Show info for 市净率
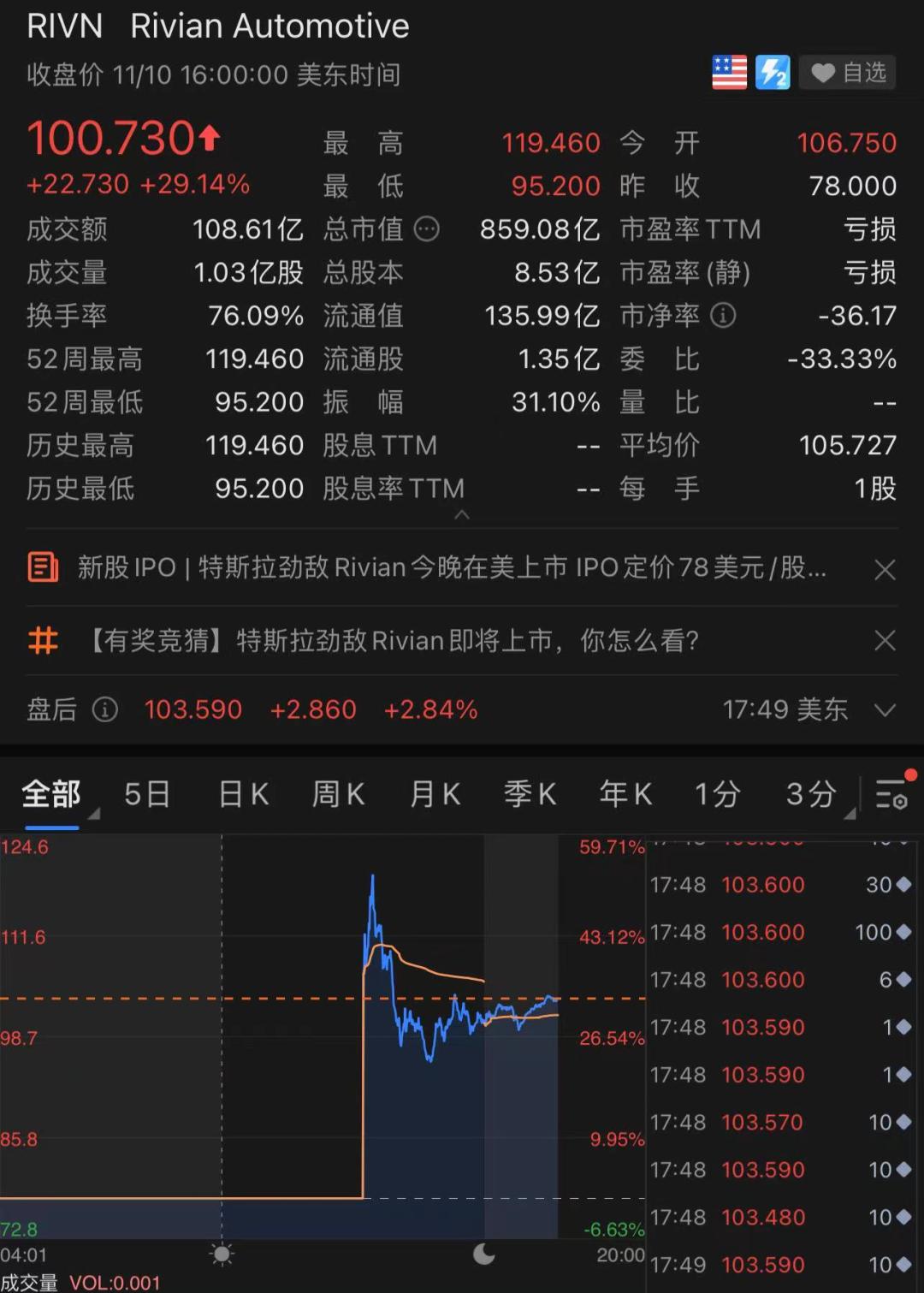 click(723, 316)
